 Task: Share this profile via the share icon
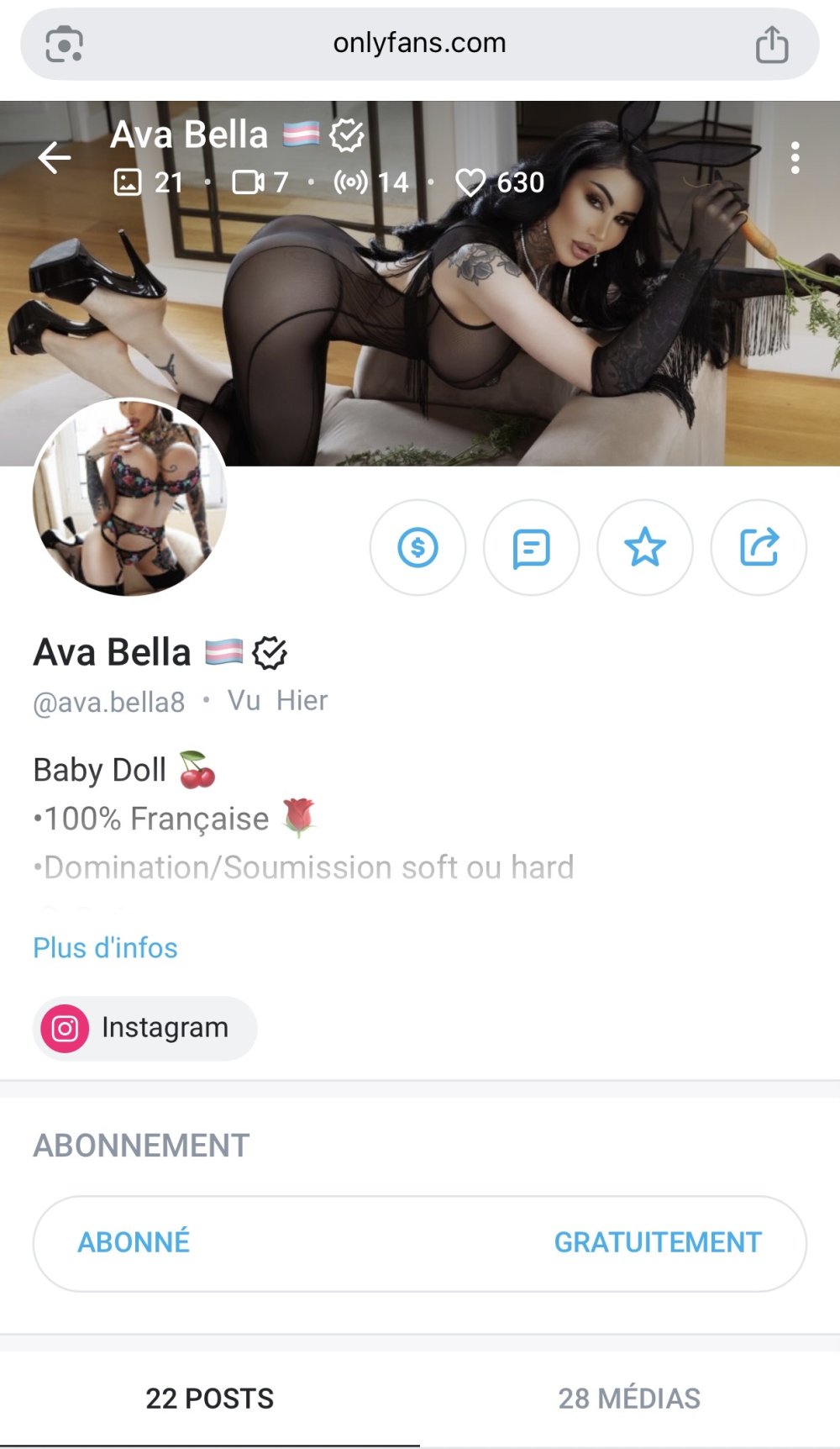pyautogui.click(x=759, y=548)
